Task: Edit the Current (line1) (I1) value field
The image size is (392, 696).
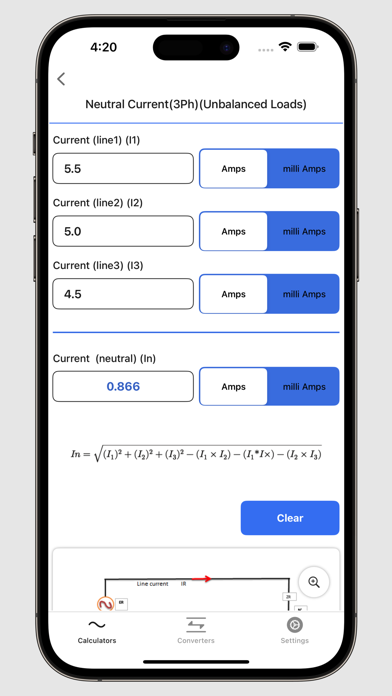Action: [x=123, y=169]
